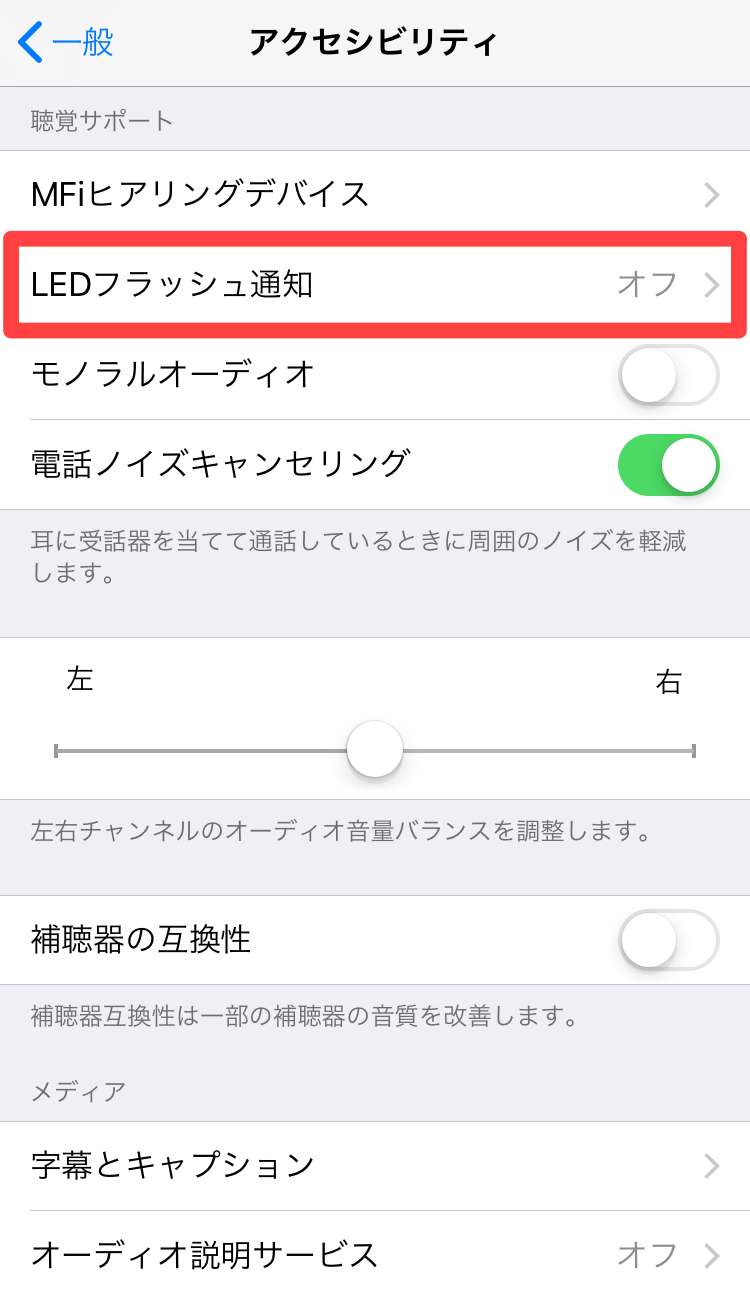
Task: Tap the left-right audio balance slider
Action: tap(375, 749)
